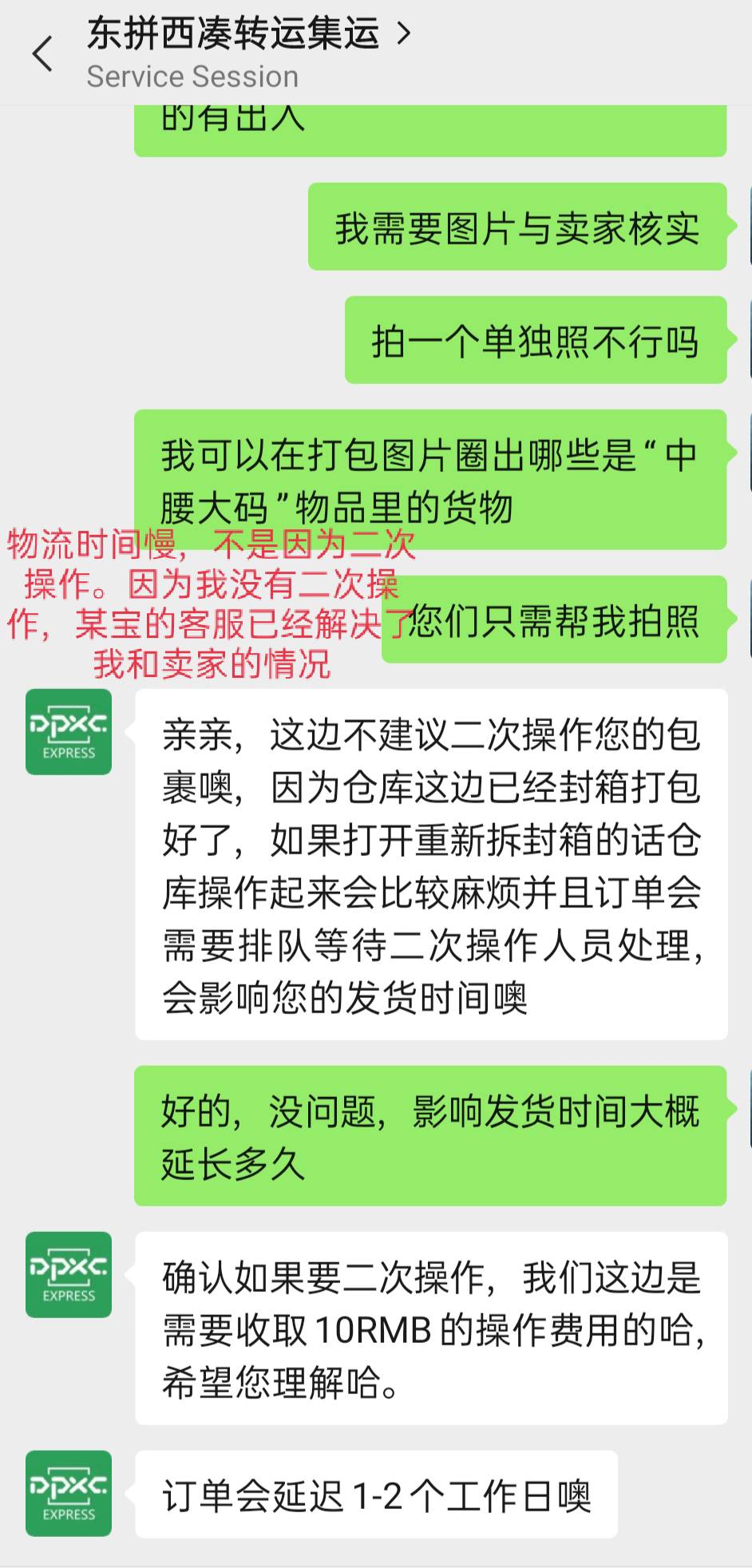Open the DPXC Express avatar beside 亲亲 message
The image size is (752, 1568).
click(x=69, y=732)
